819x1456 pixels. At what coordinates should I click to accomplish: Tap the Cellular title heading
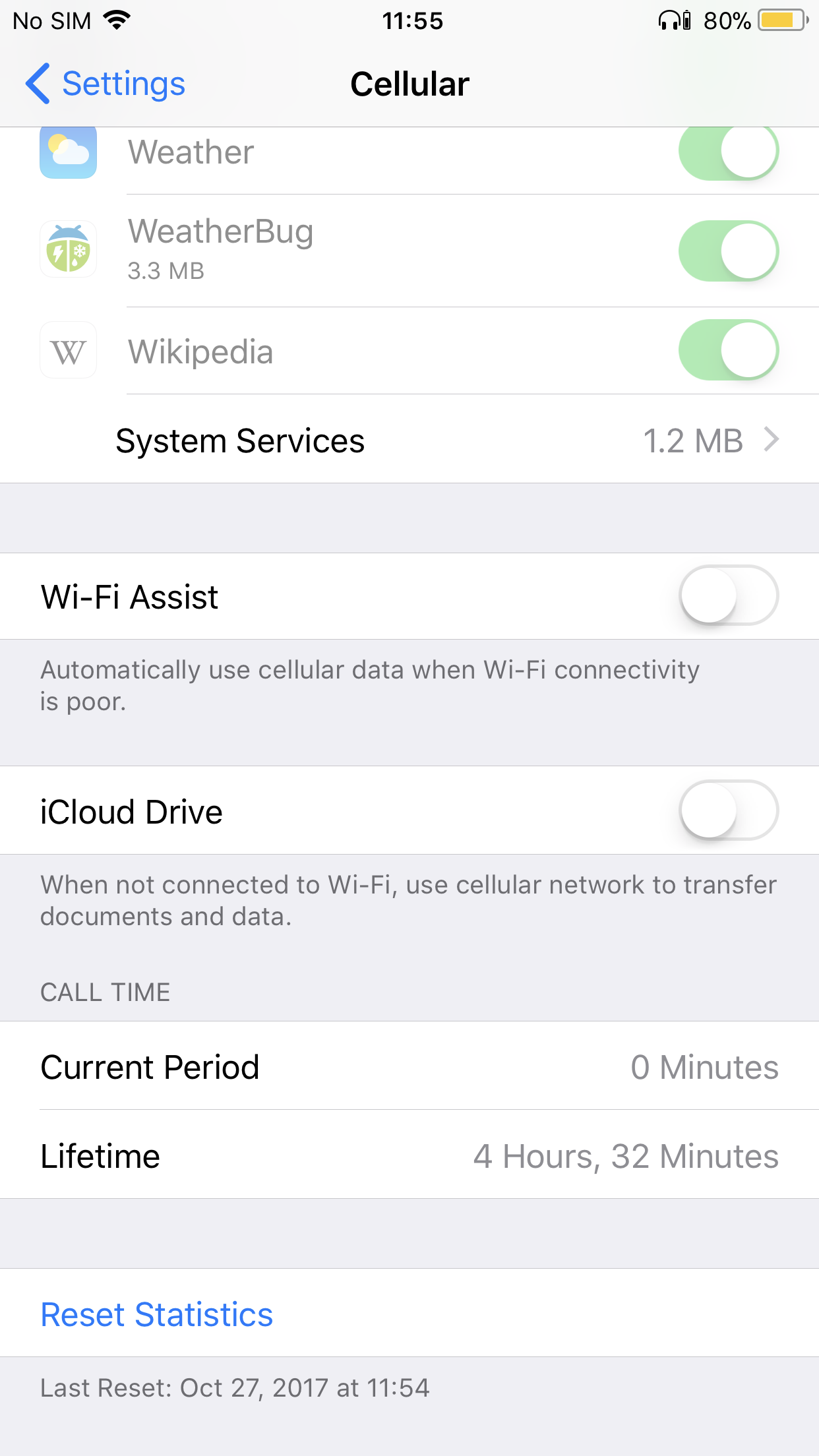click(x=409, y=83)
